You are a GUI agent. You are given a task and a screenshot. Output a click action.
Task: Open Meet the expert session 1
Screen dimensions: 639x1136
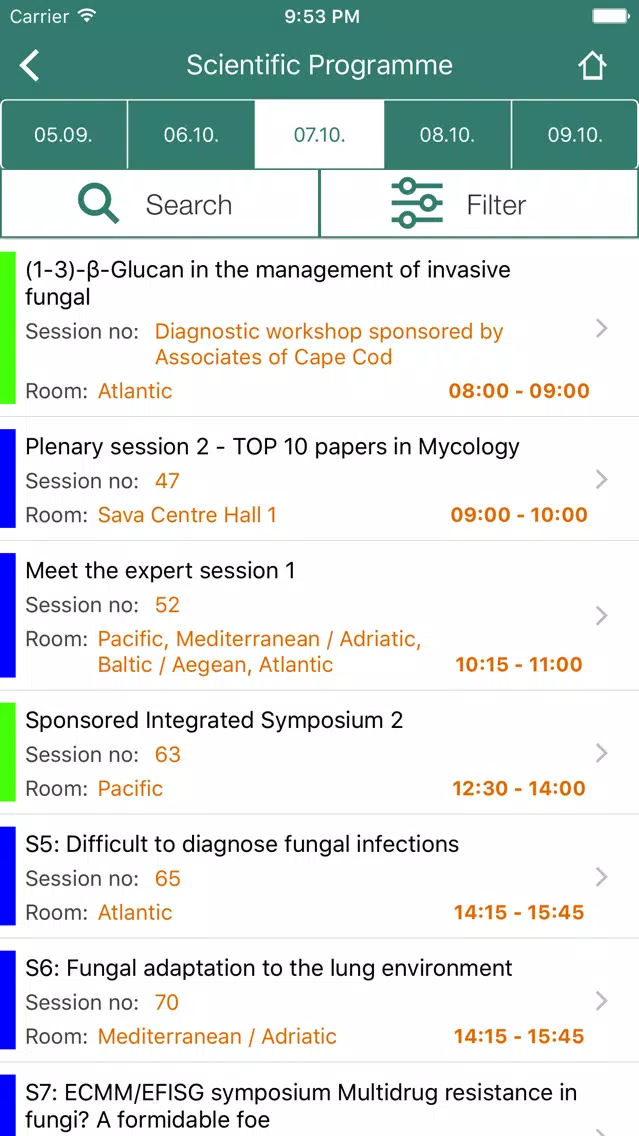tap(320, 616)
